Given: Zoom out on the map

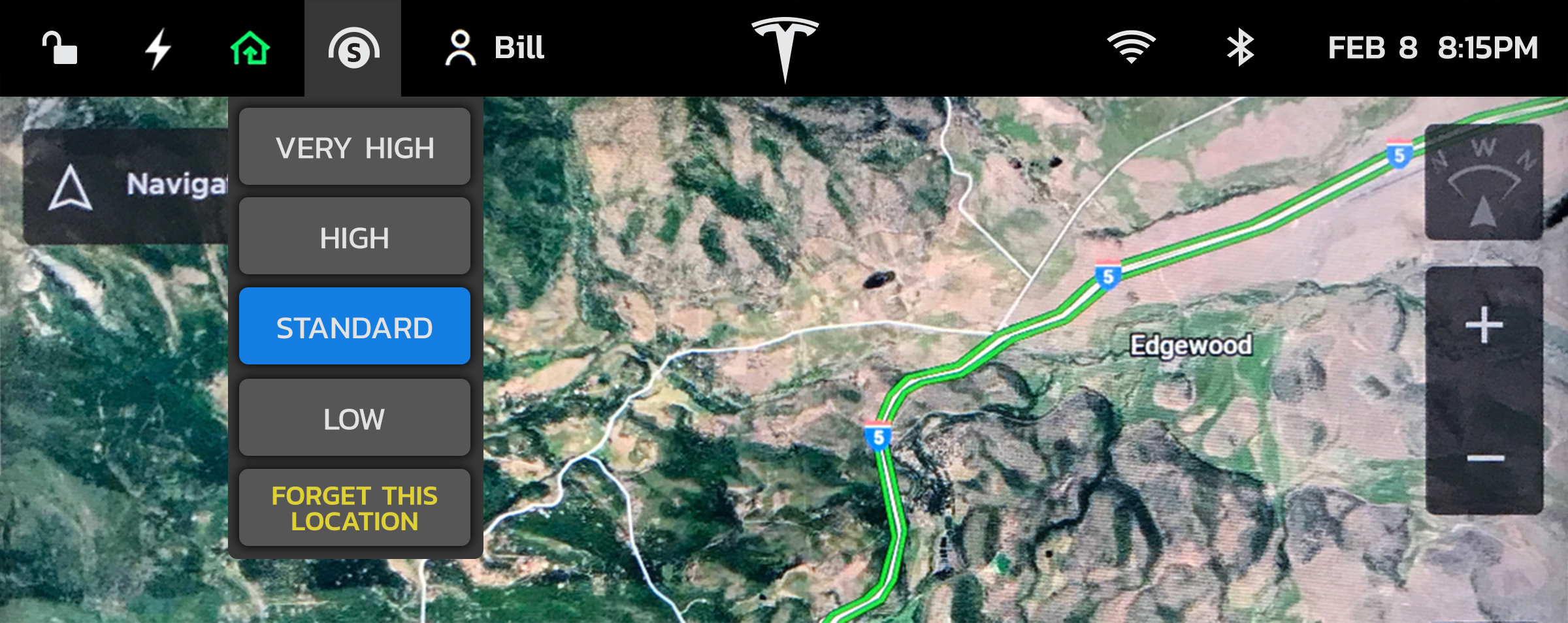Looking at the screenshot, I should point(1485,458).
